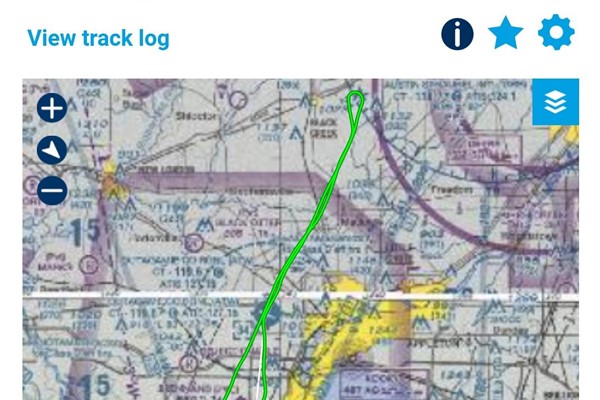Viewport: 600px width, 400px height.
Task: Zoom in on the map
Action: click(x=52, y=108)
